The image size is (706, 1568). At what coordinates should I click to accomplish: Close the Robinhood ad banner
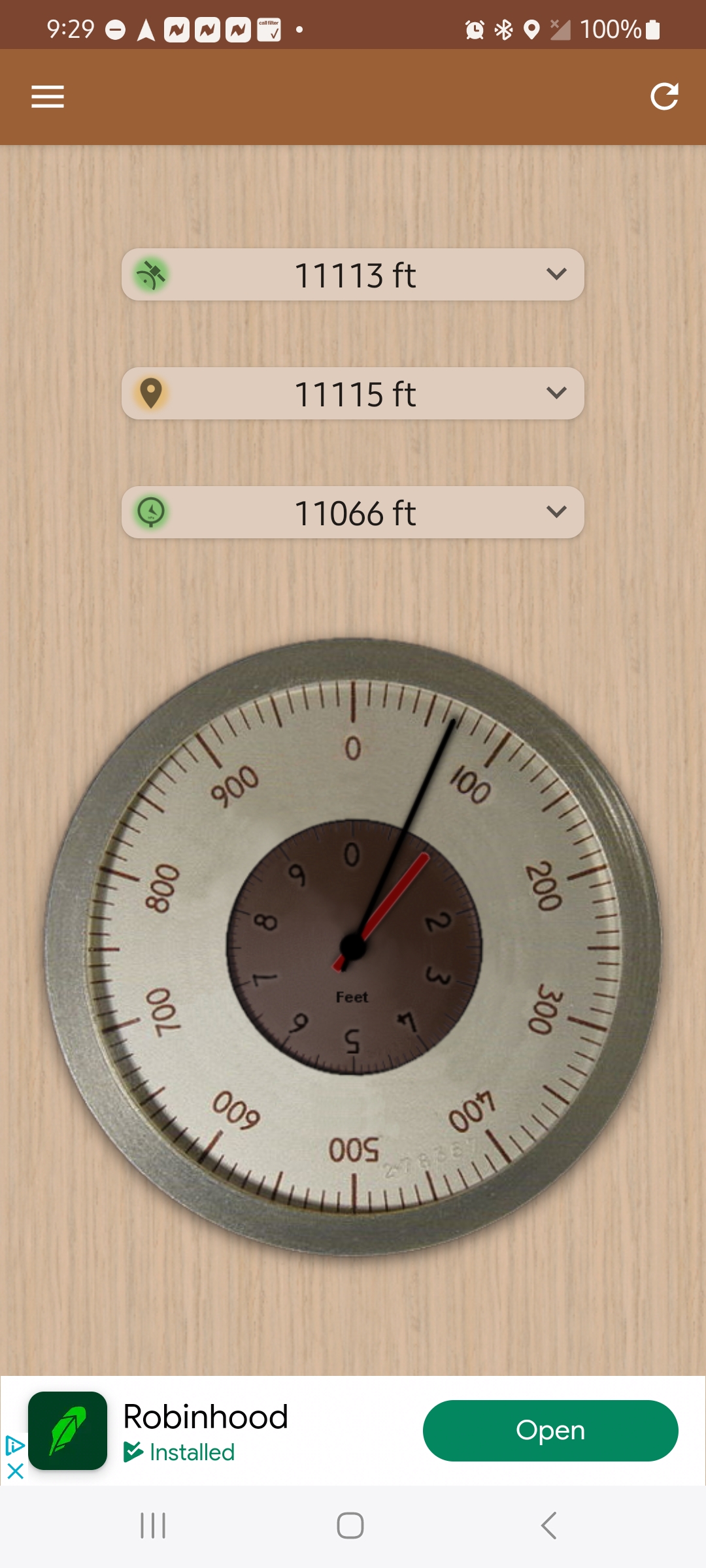15,1471
